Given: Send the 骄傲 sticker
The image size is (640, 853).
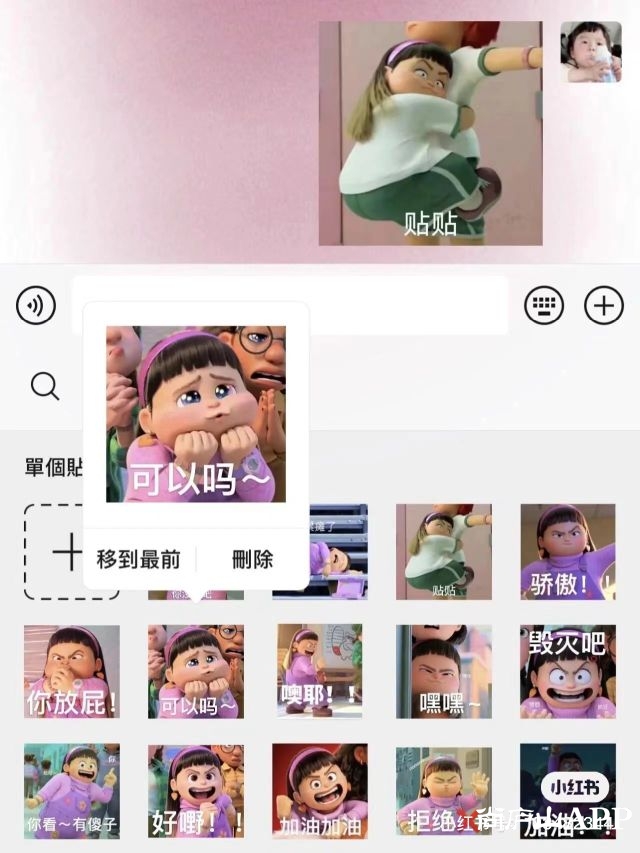Looking at the screenshot, I should (x=567, y=551).
